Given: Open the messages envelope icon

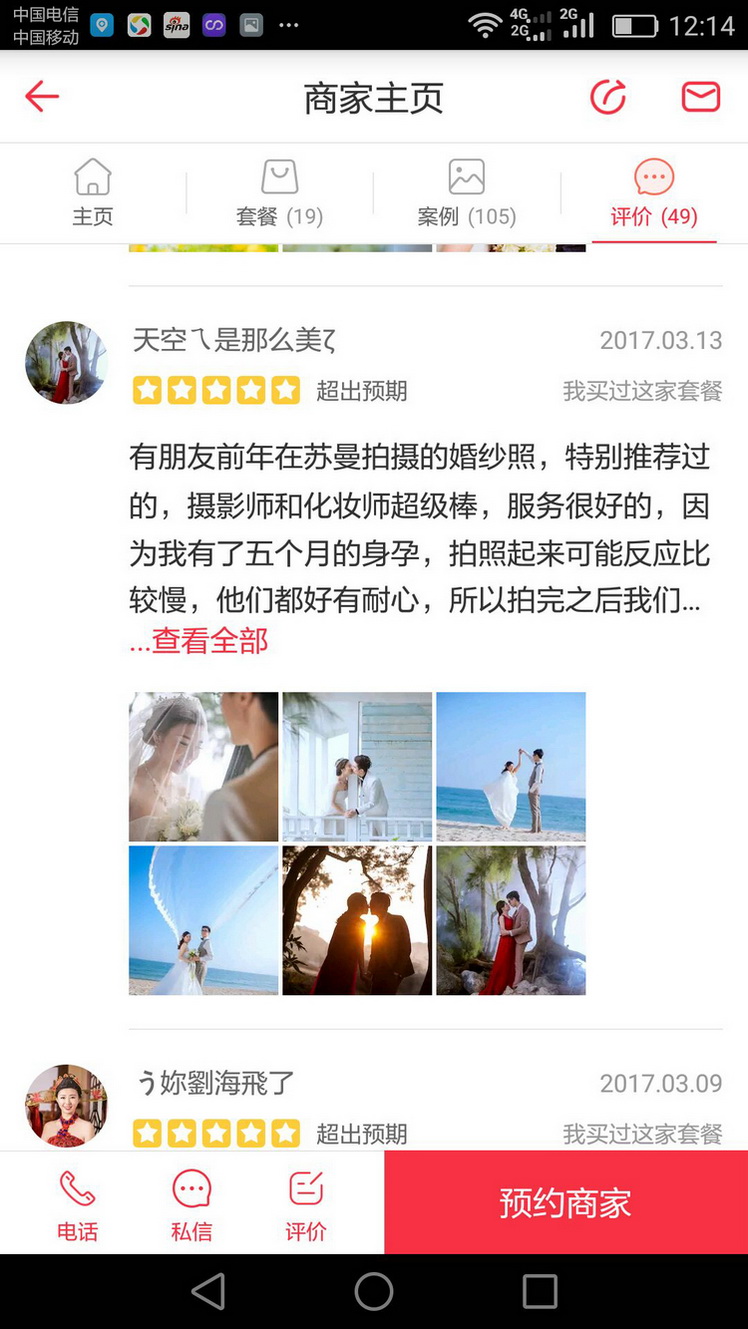Looking at the screenshot, I should [700, 97].
